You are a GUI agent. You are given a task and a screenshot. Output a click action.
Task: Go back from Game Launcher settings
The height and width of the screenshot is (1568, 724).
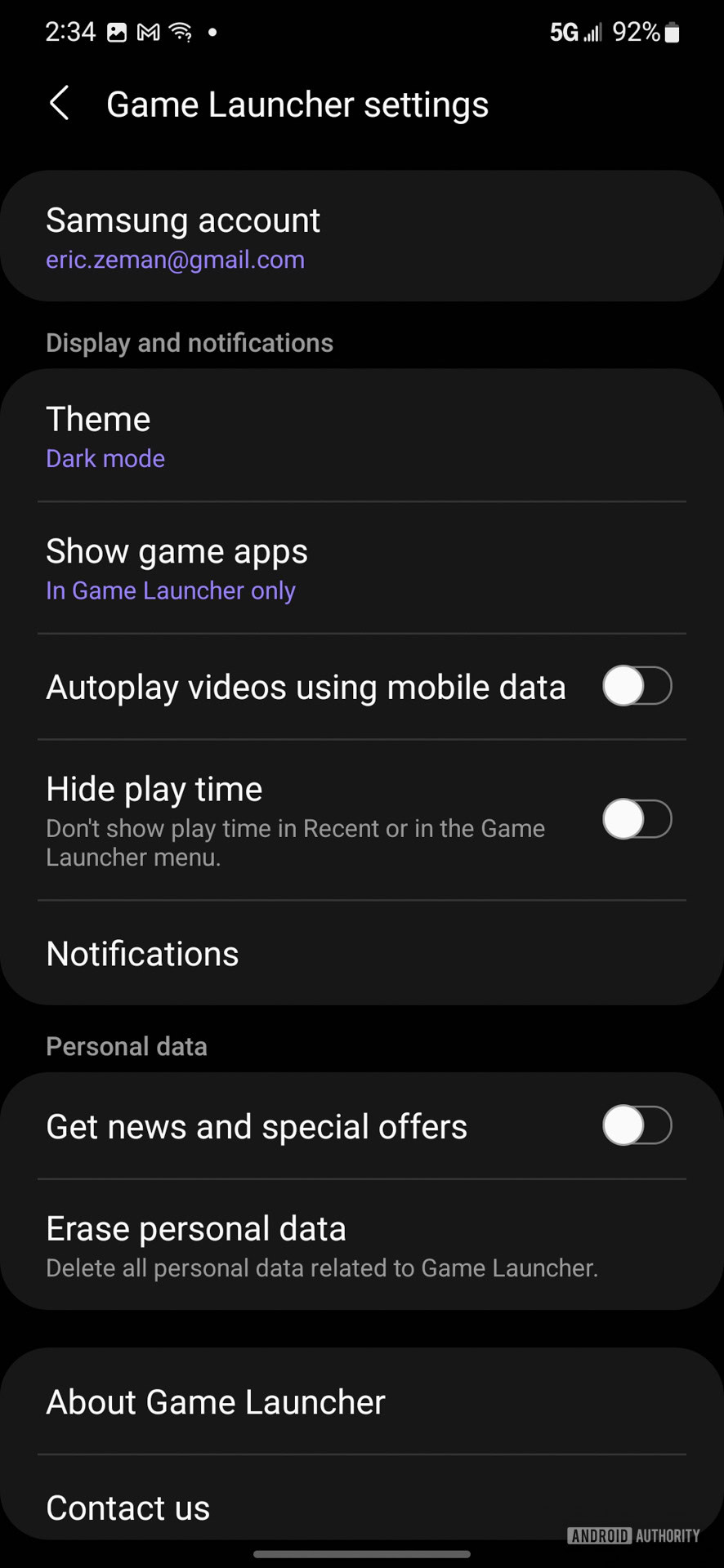60,105
